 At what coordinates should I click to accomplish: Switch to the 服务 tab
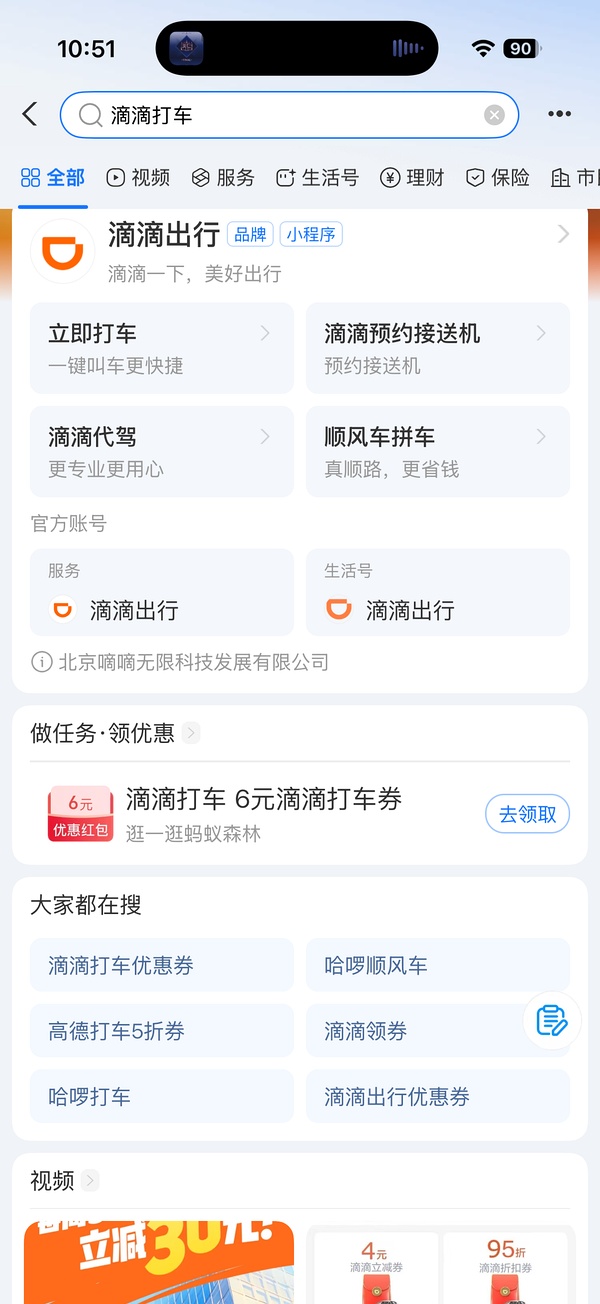pyautogui.click(x=223, y=178)
